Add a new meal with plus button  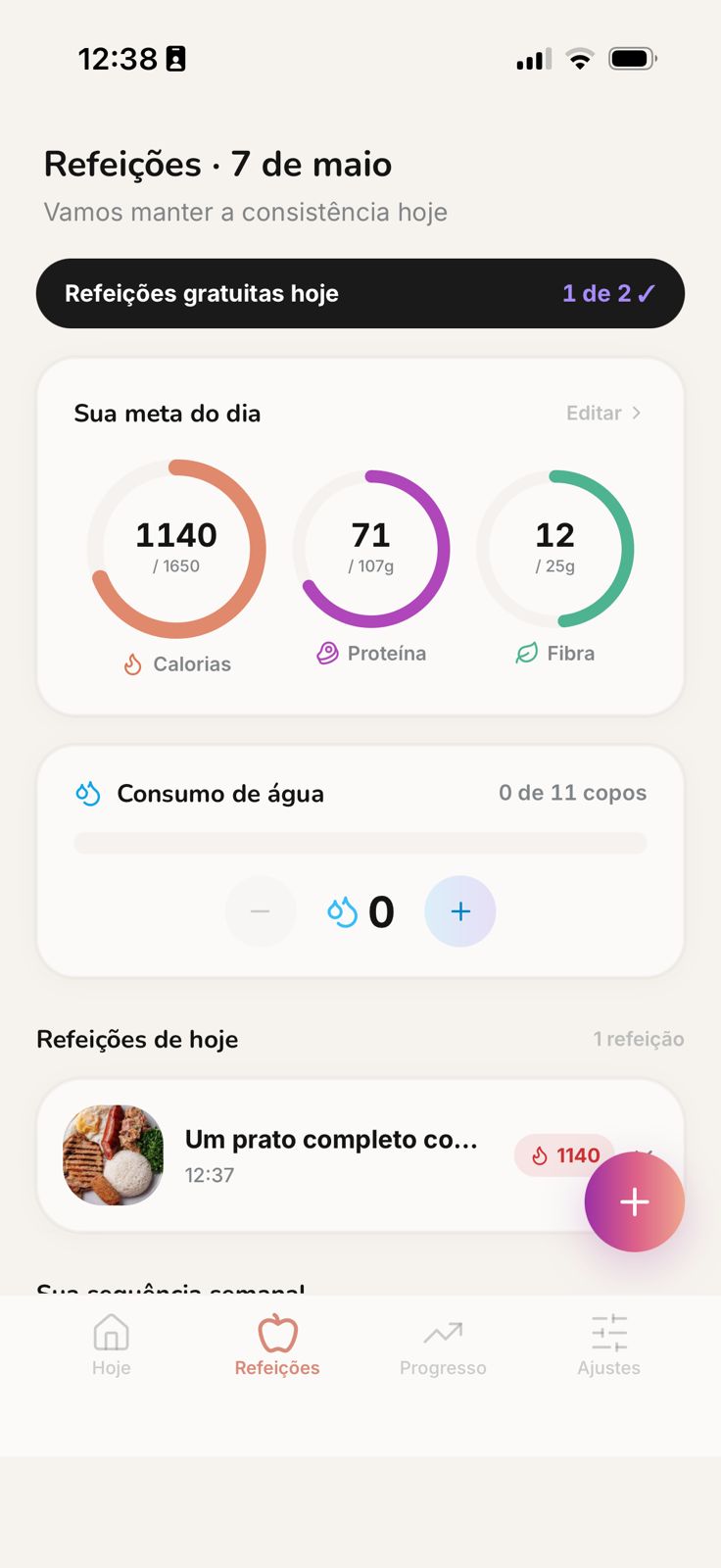tap(635, 1201)
